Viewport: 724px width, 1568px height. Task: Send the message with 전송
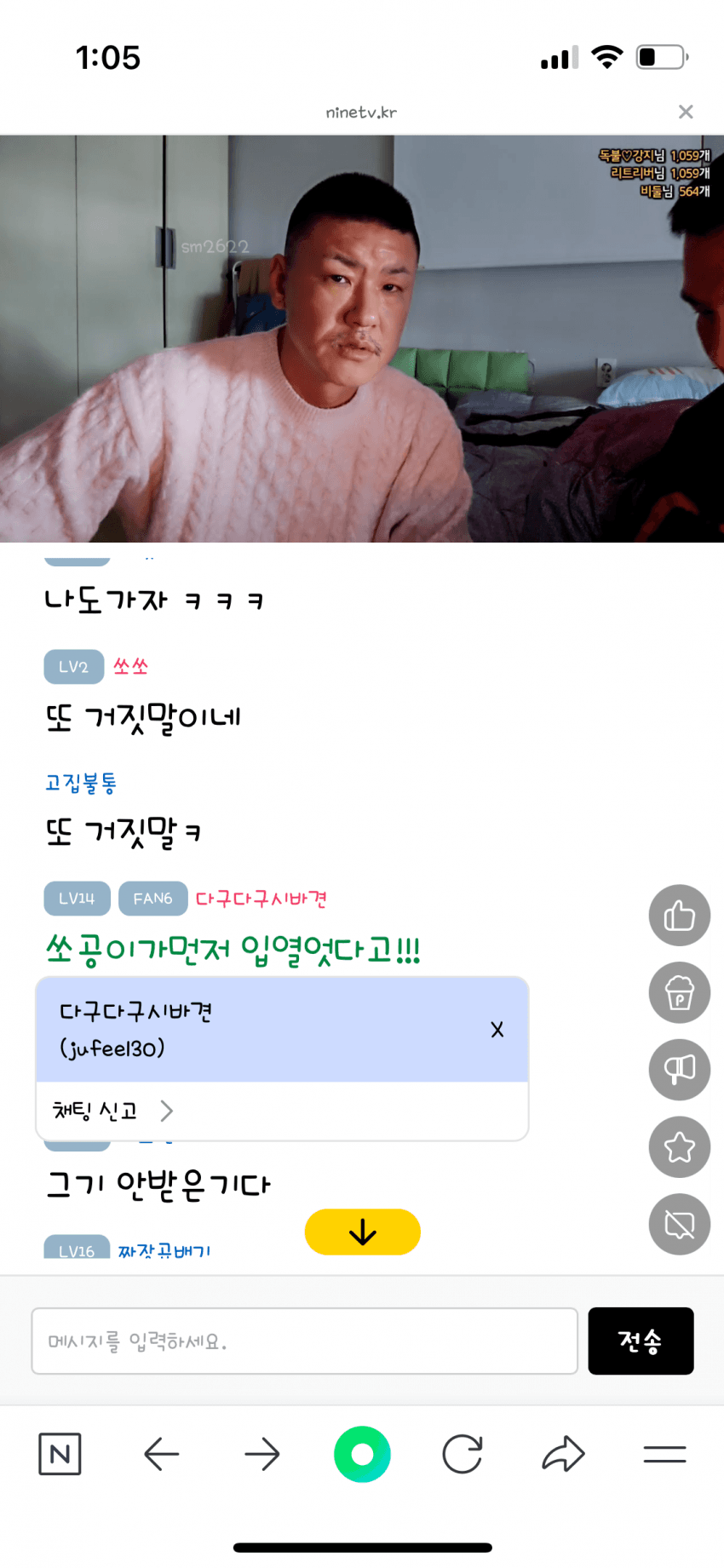(641, 1341)
